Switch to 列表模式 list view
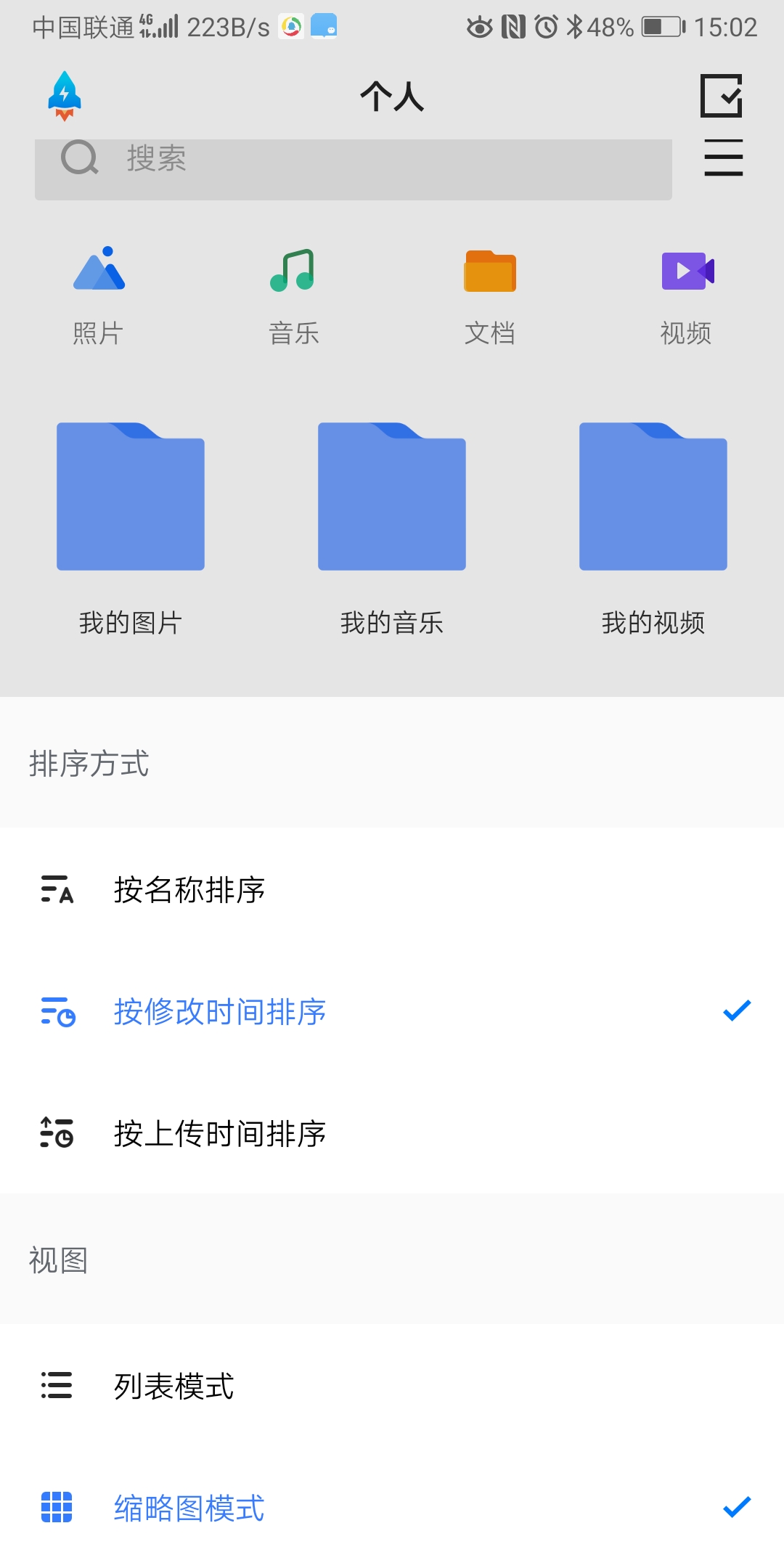This screenshot has width=784, height=1568. pyautogui.click(x=172, y=1387)
